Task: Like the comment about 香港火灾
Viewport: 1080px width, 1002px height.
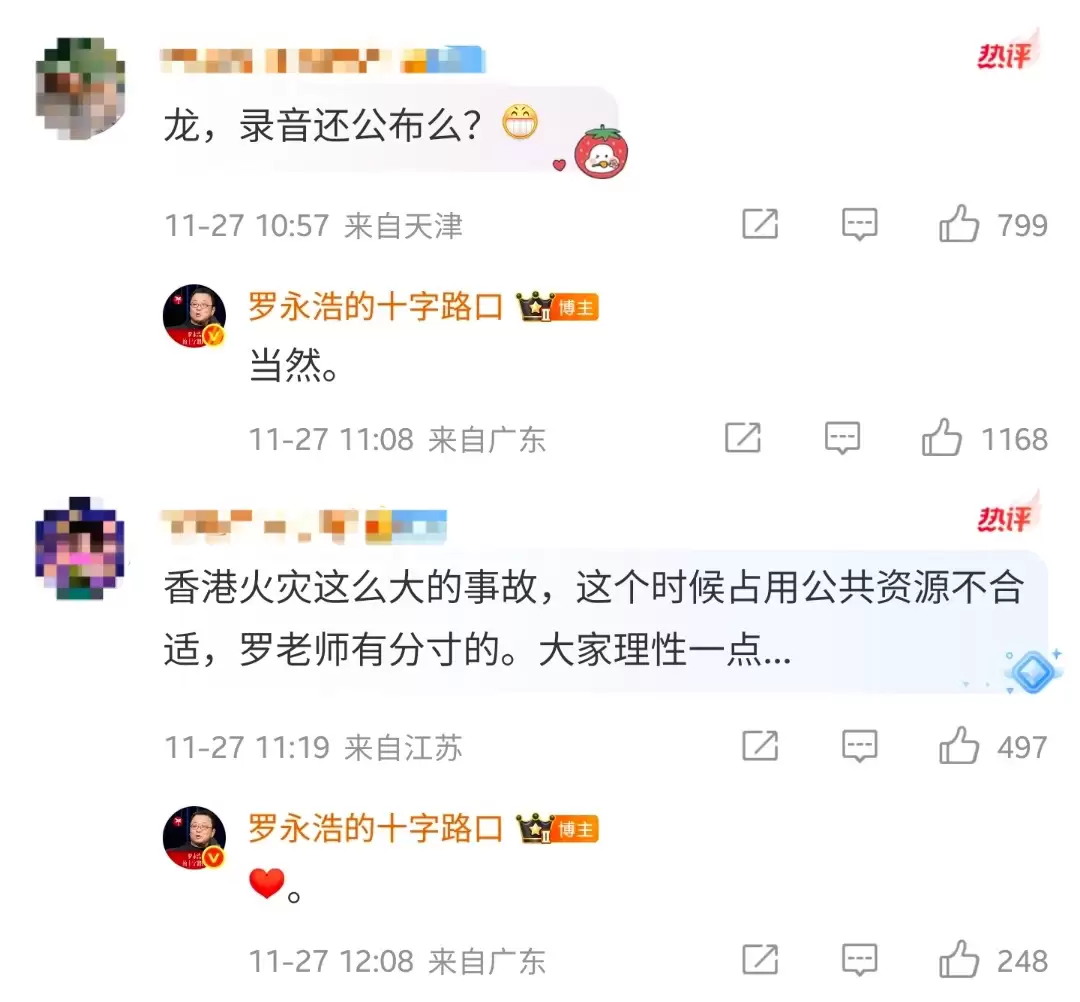Action: pos(959,746)
